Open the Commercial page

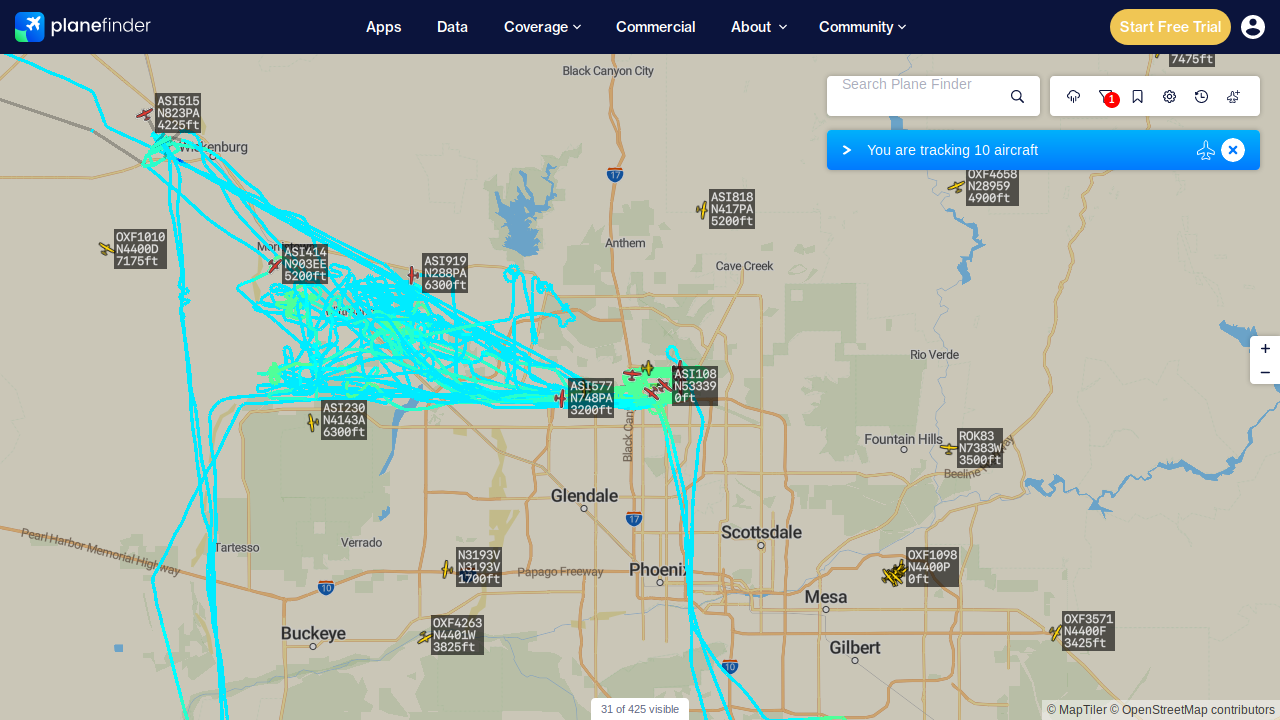(x=655, y=27)
